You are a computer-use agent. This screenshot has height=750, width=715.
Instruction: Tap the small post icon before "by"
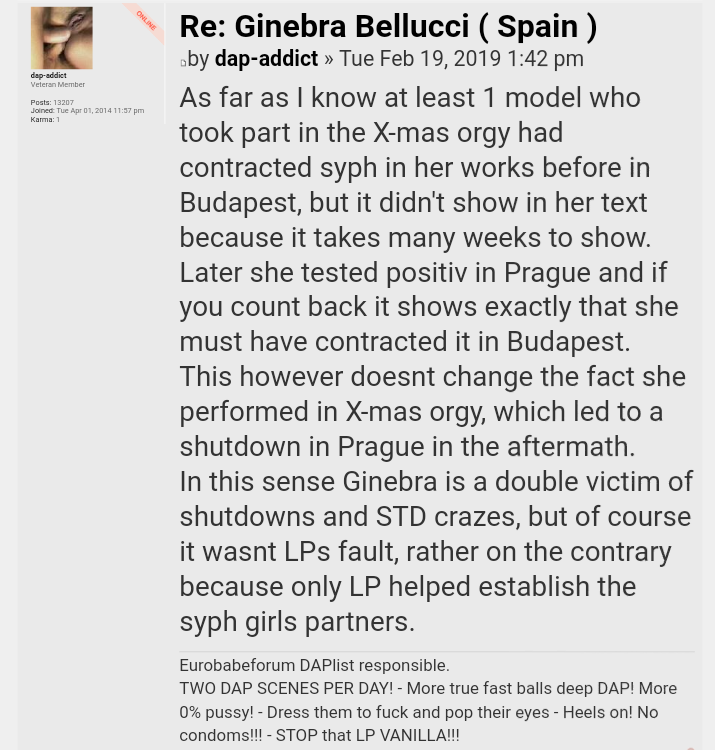[183, 63]
